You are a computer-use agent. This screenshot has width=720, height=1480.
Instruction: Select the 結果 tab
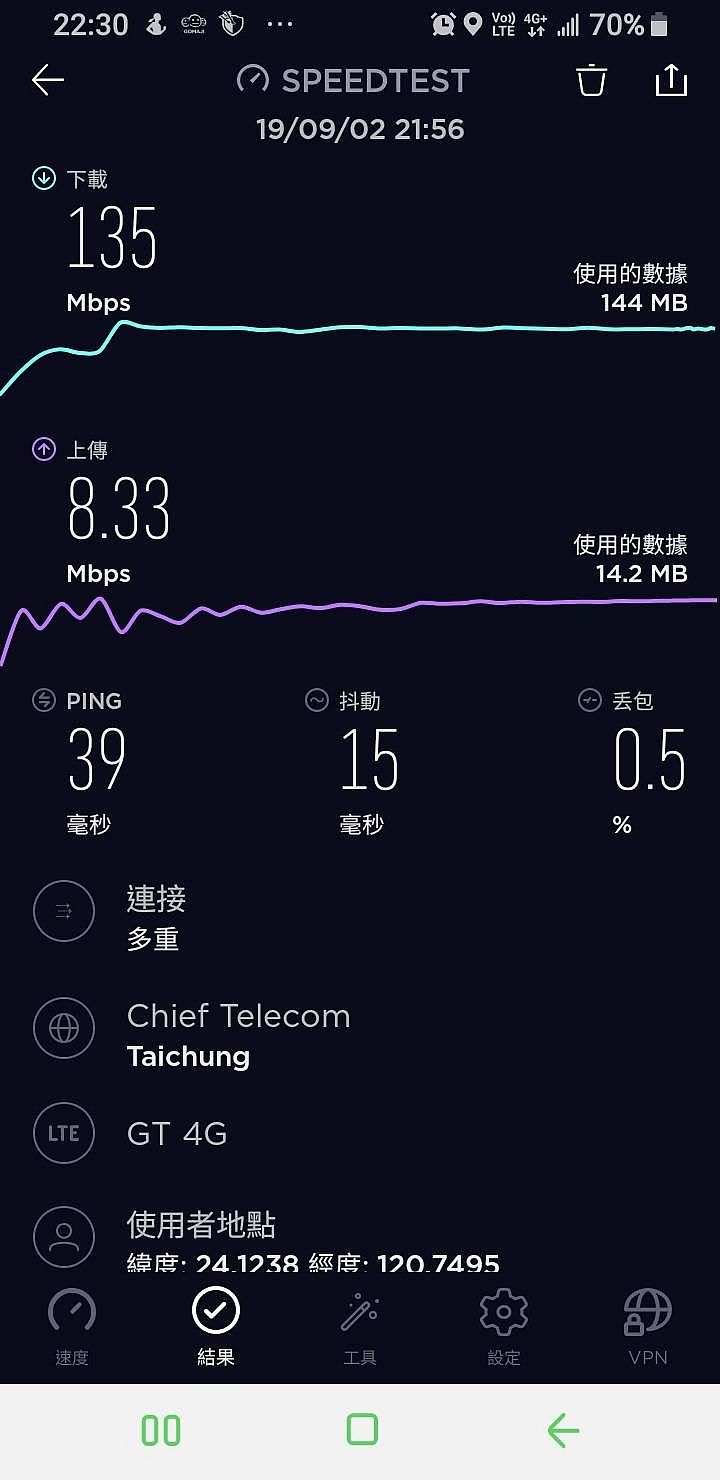(216, 1327)
